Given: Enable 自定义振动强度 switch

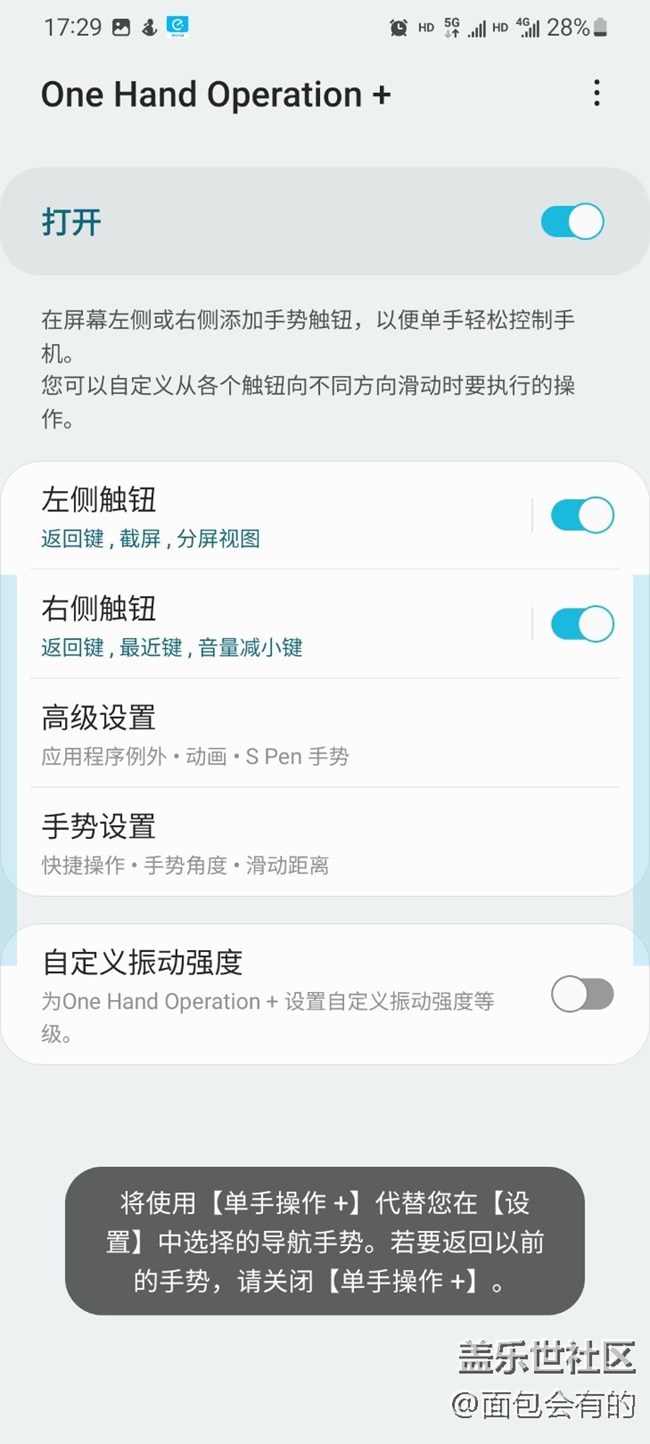Looking at the screenshot, I should pos(582,994).
